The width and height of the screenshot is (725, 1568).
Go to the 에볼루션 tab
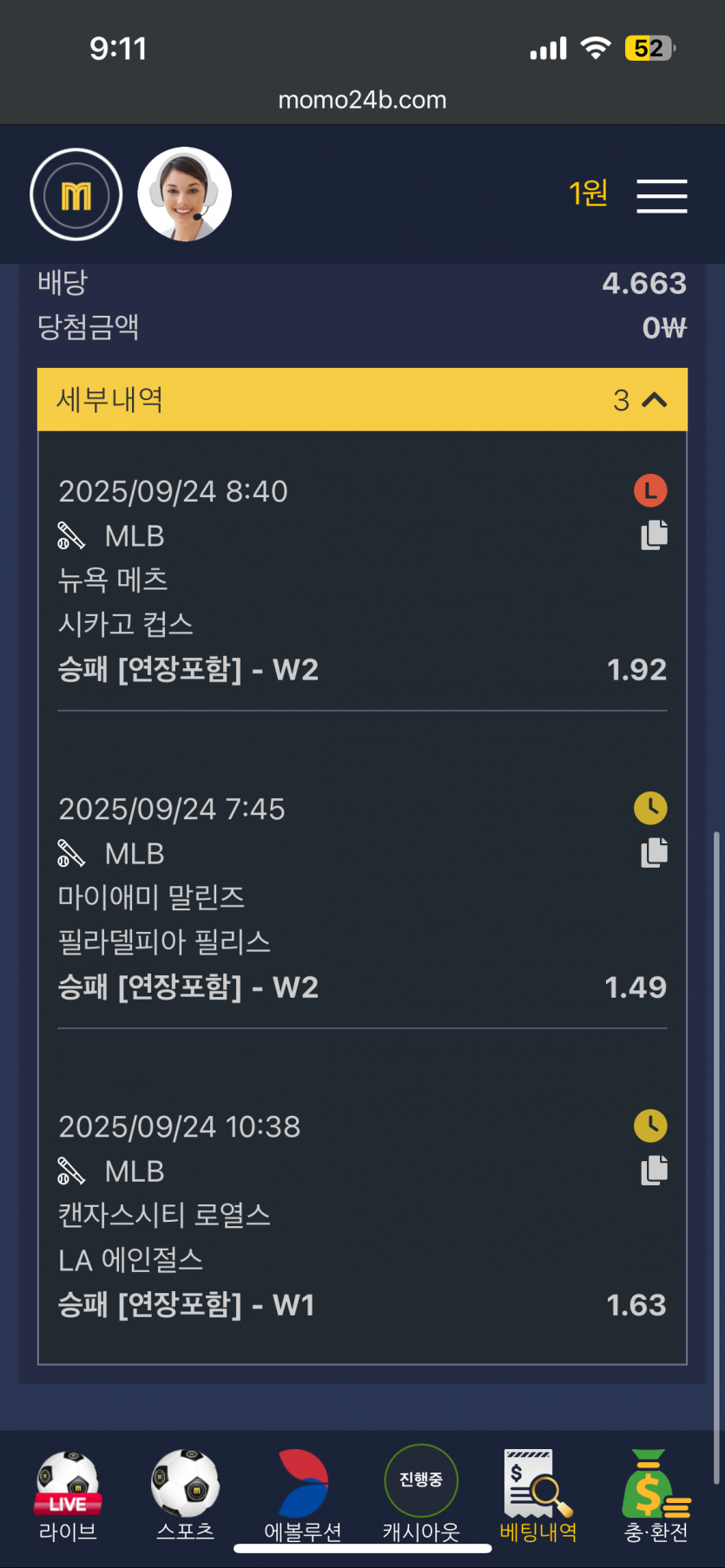point(303,1496)
